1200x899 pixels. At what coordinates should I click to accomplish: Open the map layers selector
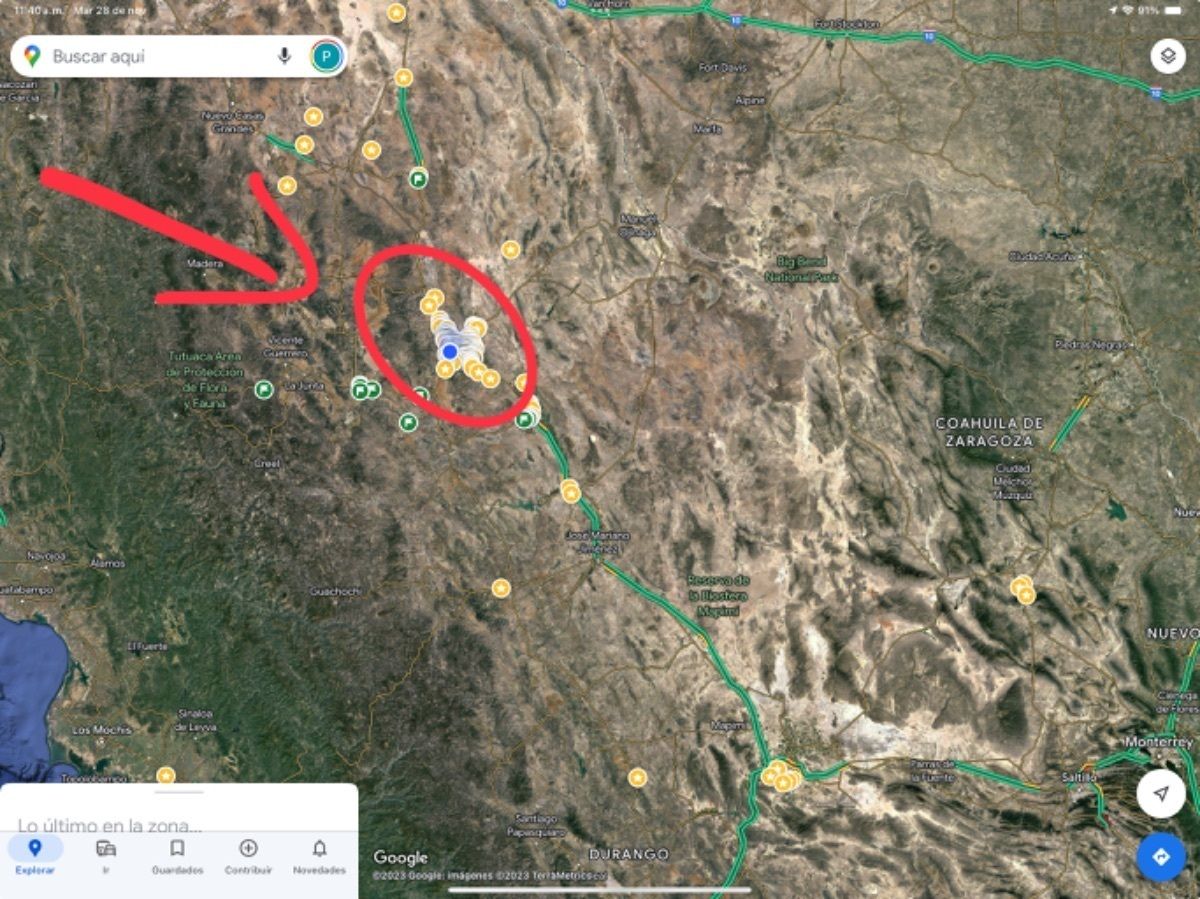tap(1167, 56)
